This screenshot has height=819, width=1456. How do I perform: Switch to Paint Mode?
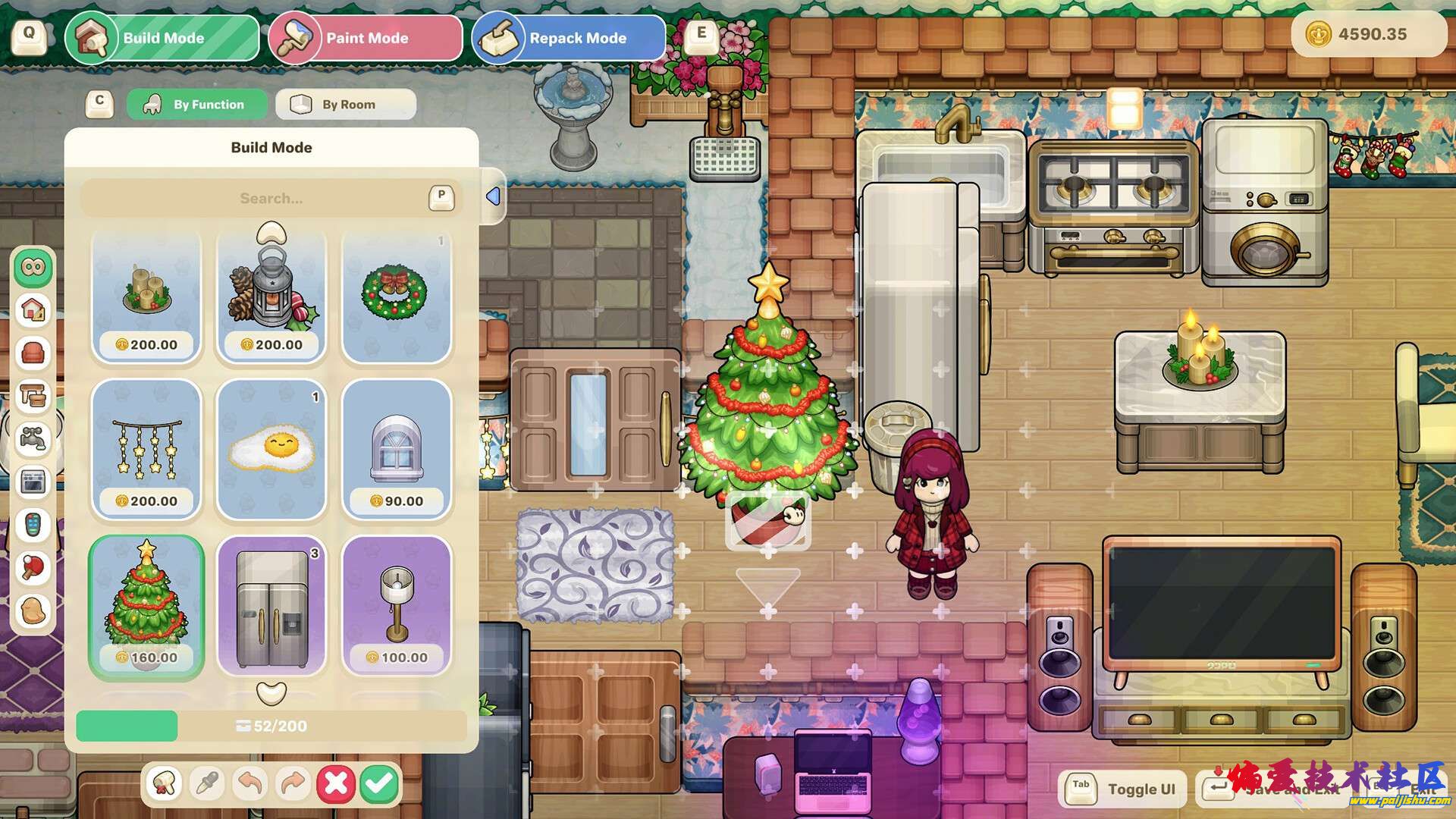pyautogui.click(x=366, y=39)
